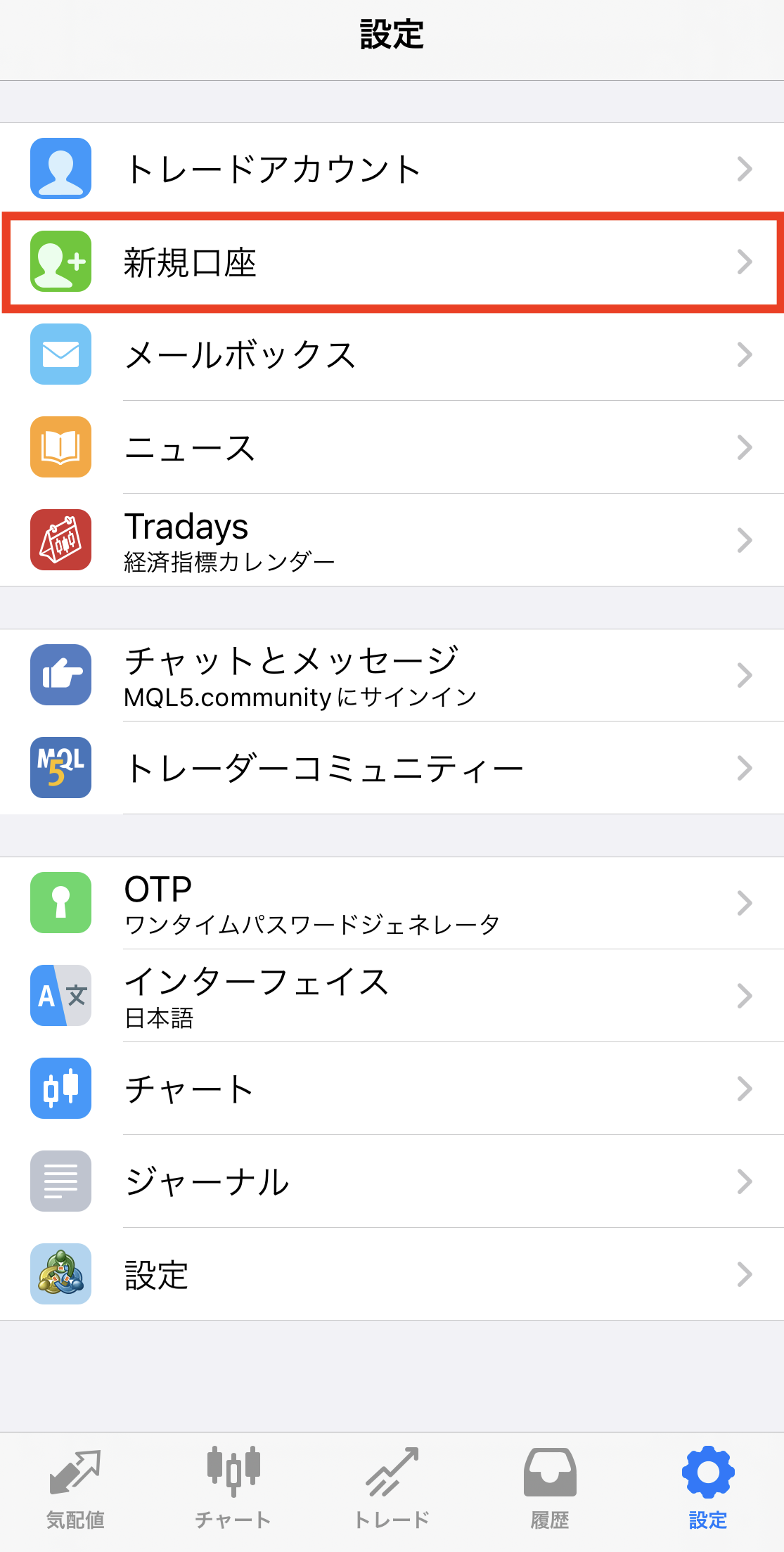Select 新規口座 to open a new account
Viewport: 784px width, 1552px height.
(x=392, y=262)
